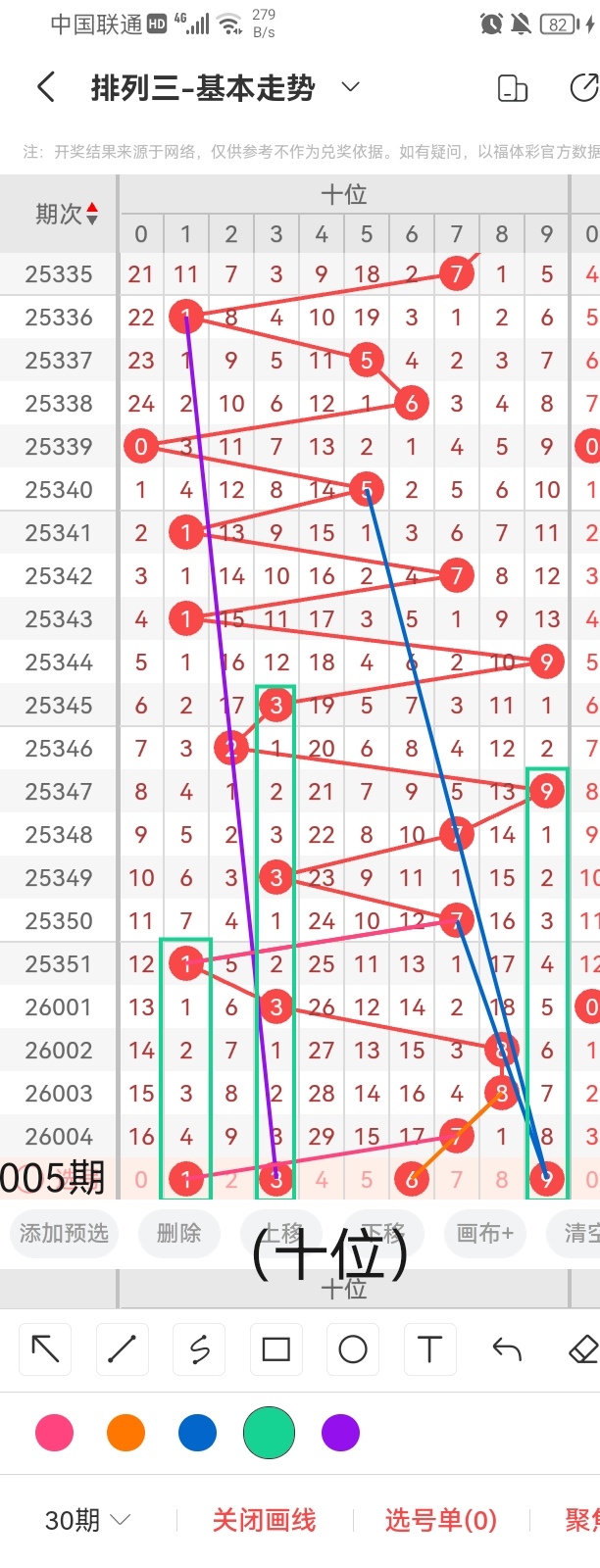
Task: Open 选号单(0) list
Action: point(440,1520)
